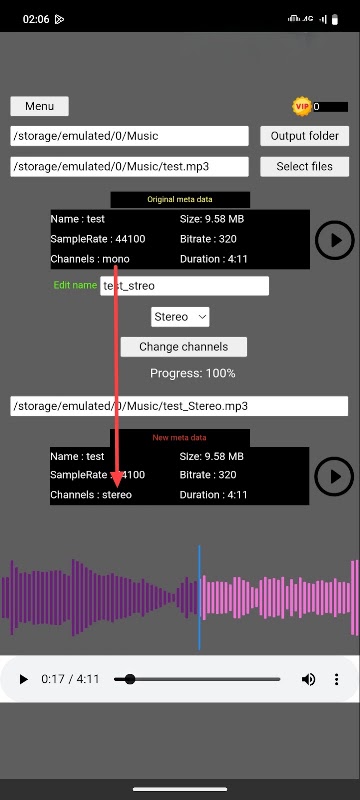Play the original audio next to Original meta data
Viewport: 360px width, 800px height.
coord(335,240)
